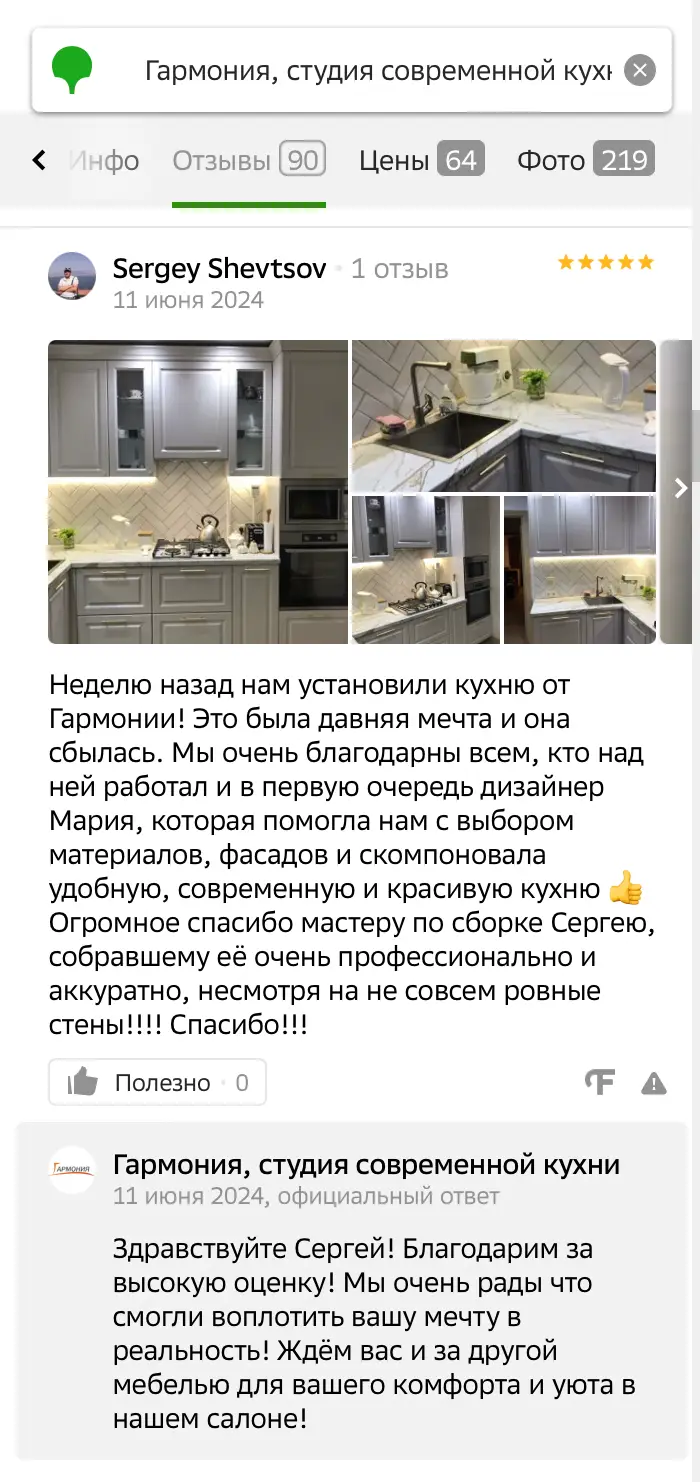Tap the search box with Гармония text
This screenshot has height=1482, width=700.
(x=377, y=71)
